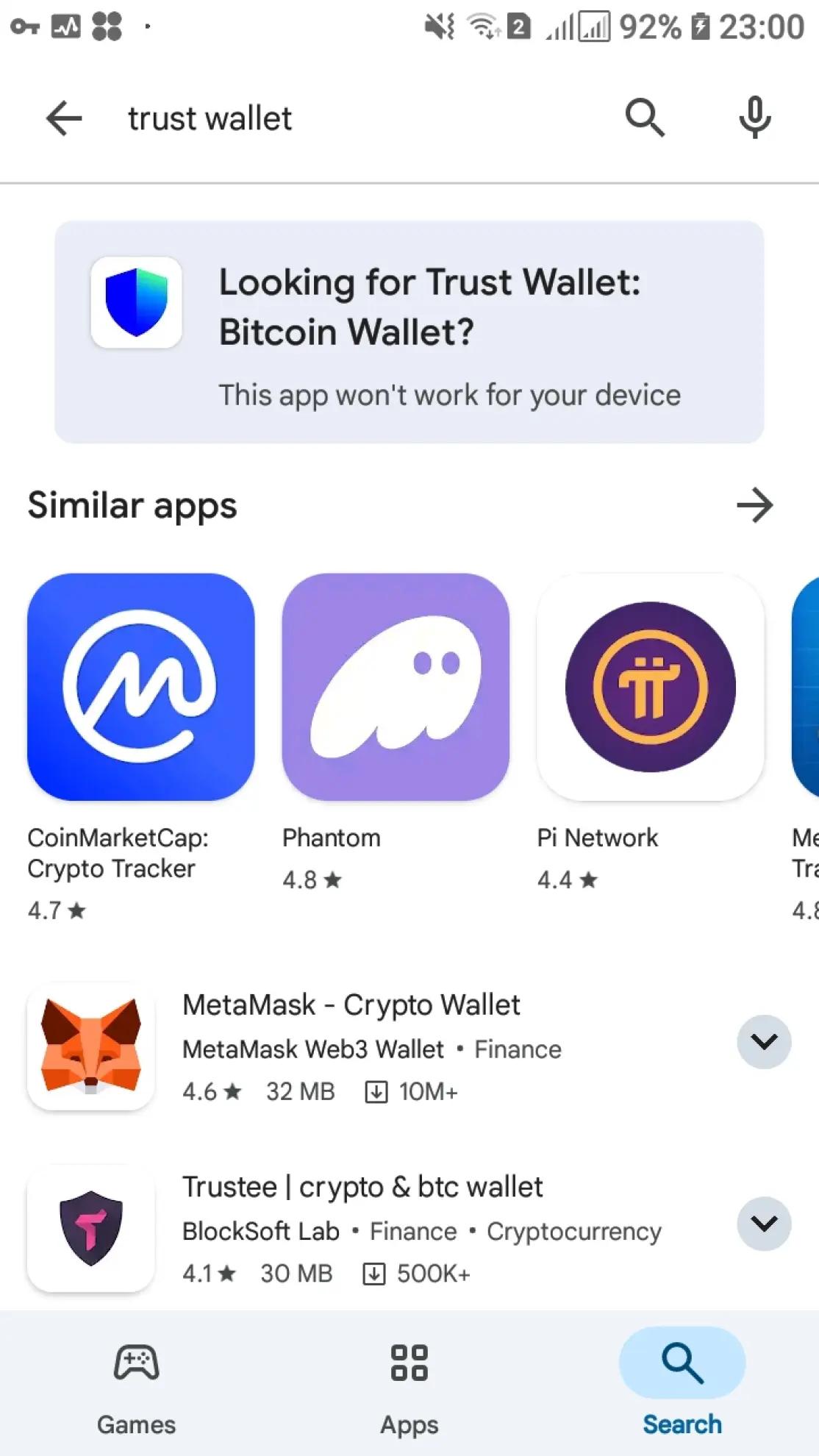Go back using the arrow
This screenshot has height=1456, width=819.
(x=64, y=118)
